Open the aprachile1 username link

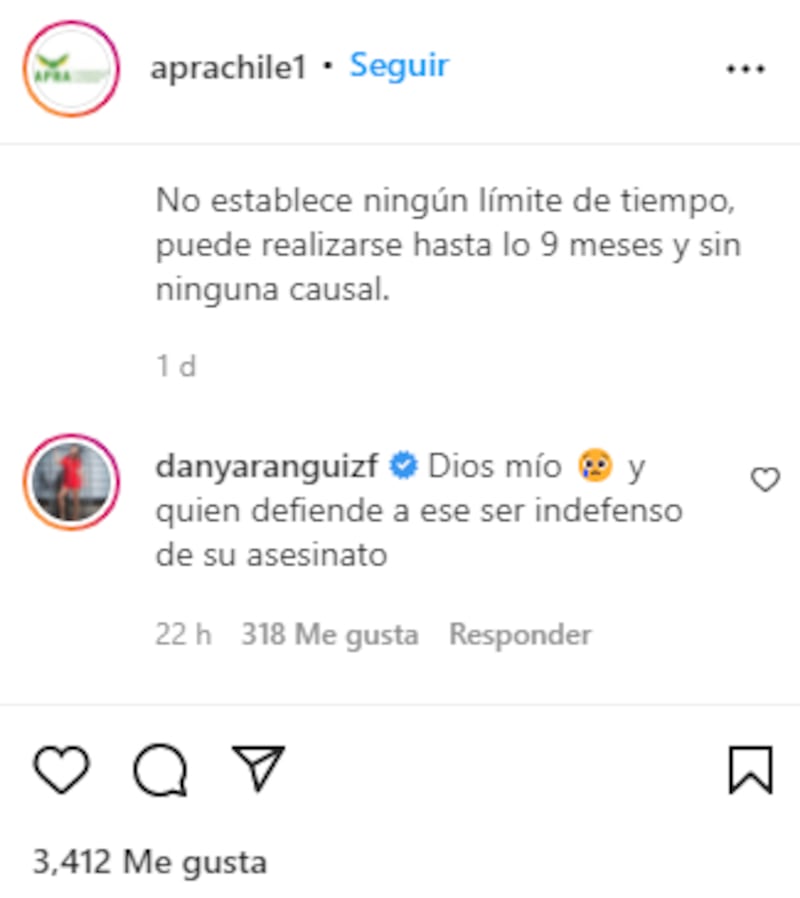(228, 68)
